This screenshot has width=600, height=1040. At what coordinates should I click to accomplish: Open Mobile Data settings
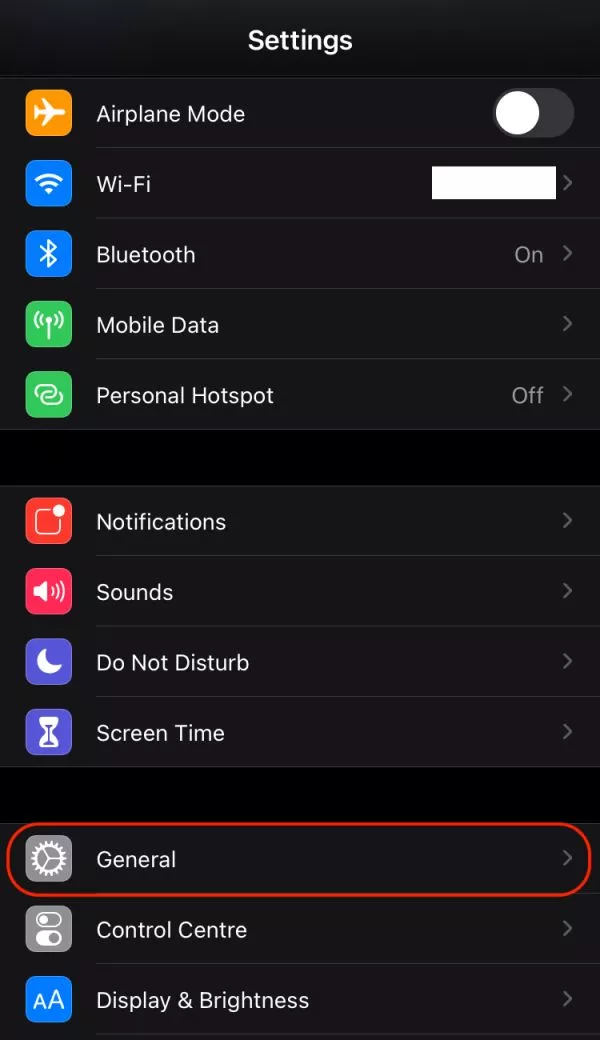coord(300,324)
